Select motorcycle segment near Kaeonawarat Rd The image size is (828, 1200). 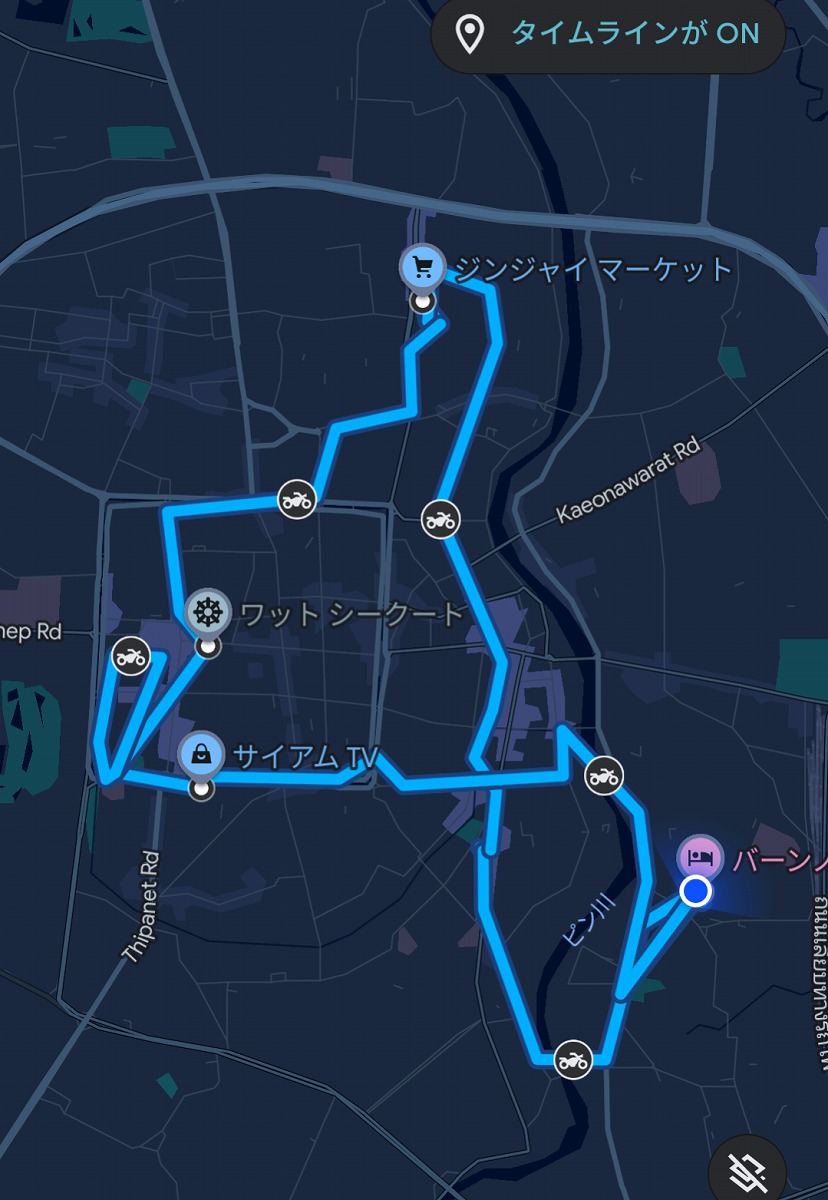(440, 519)
